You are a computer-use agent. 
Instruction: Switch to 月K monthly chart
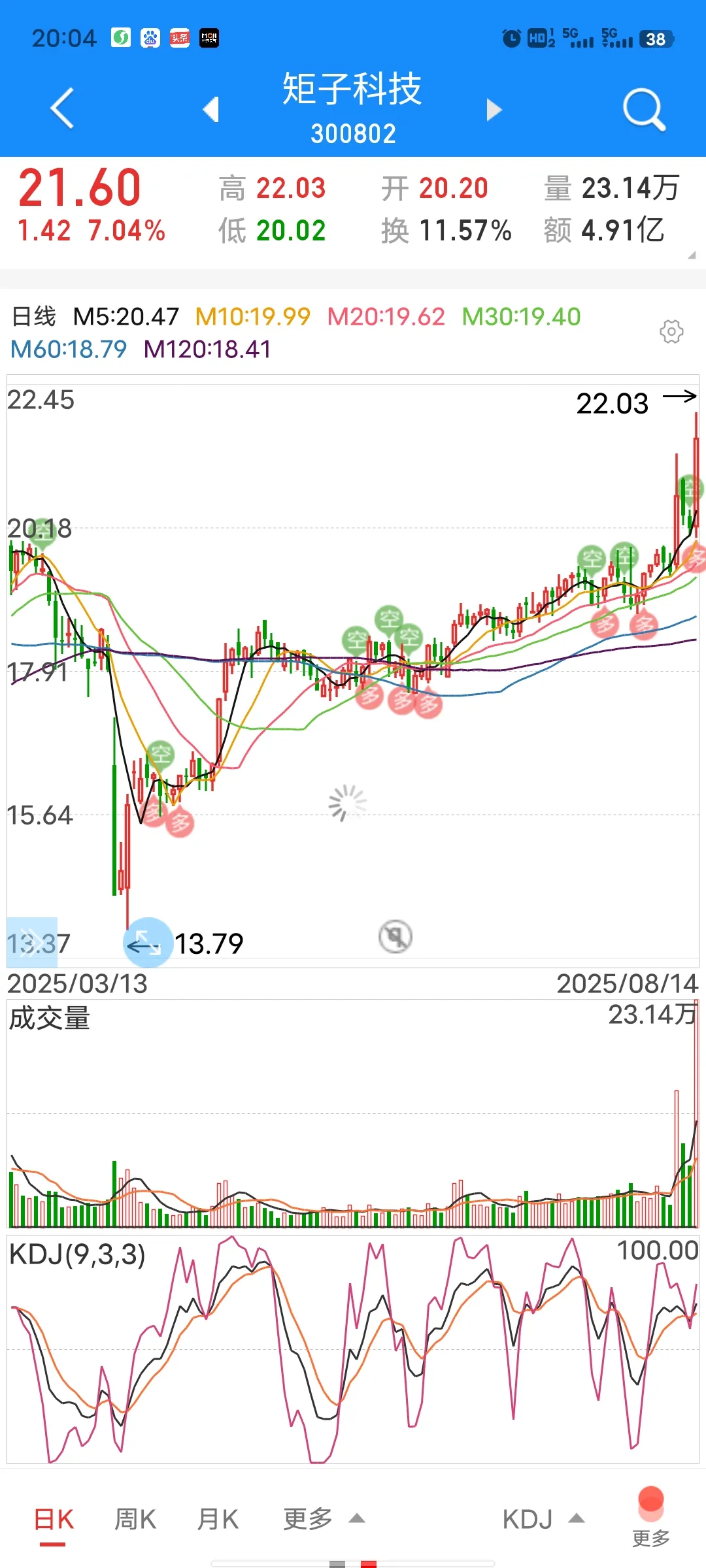coord(218,1520)
